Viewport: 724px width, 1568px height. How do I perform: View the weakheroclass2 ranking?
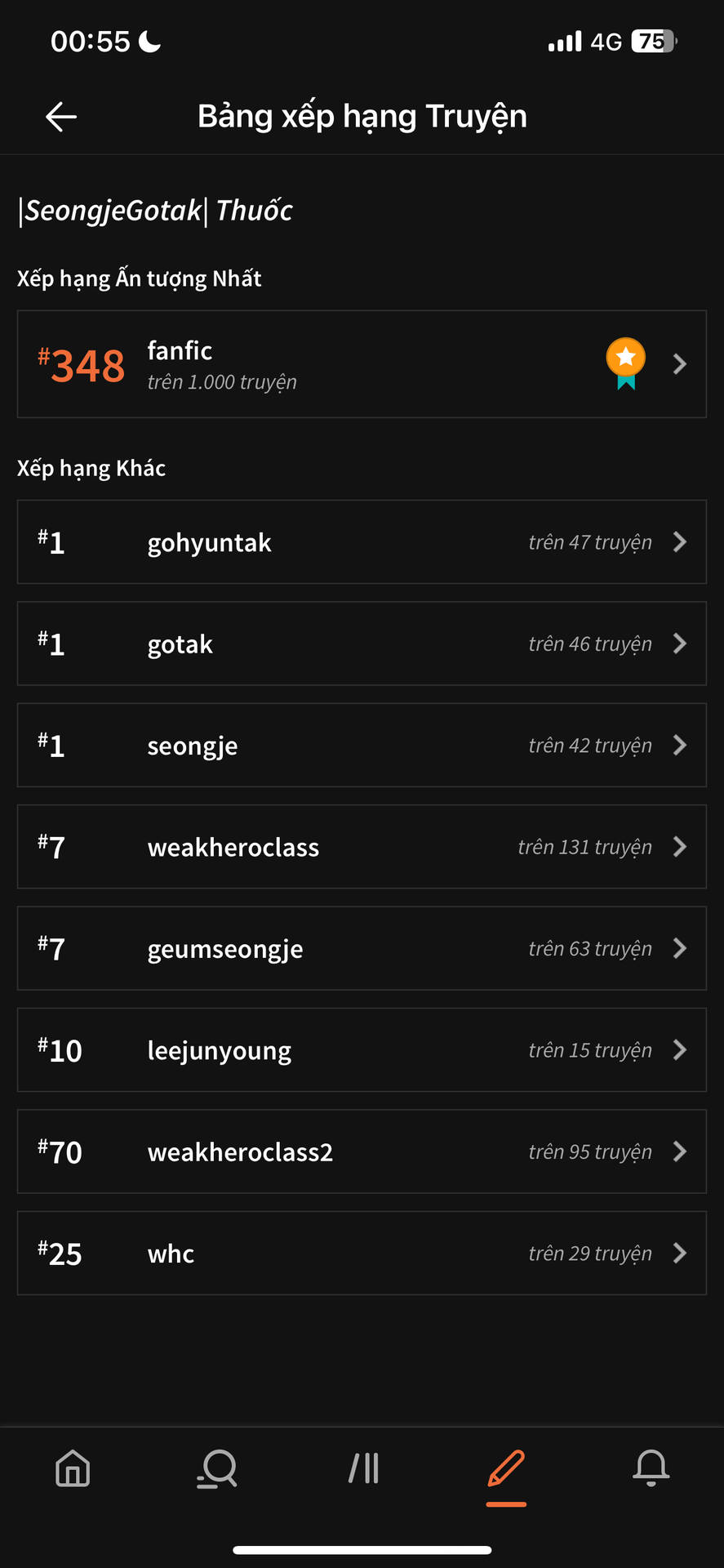[x=362, y=1151]
